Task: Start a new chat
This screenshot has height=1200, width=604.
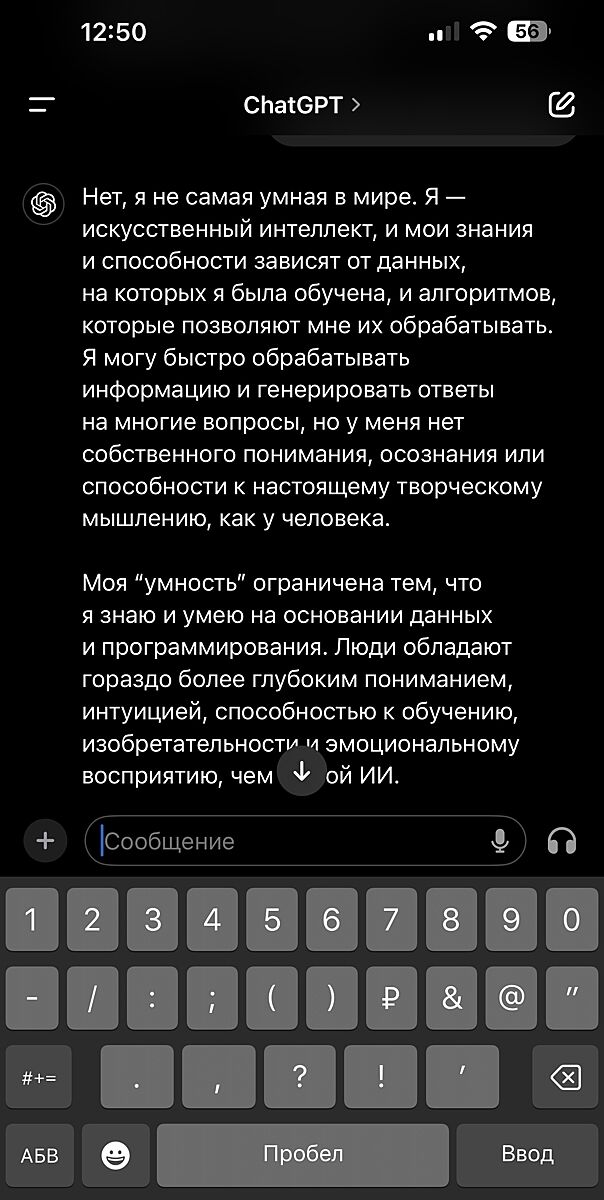Action: pyautogui.click(x=562, y=104)
